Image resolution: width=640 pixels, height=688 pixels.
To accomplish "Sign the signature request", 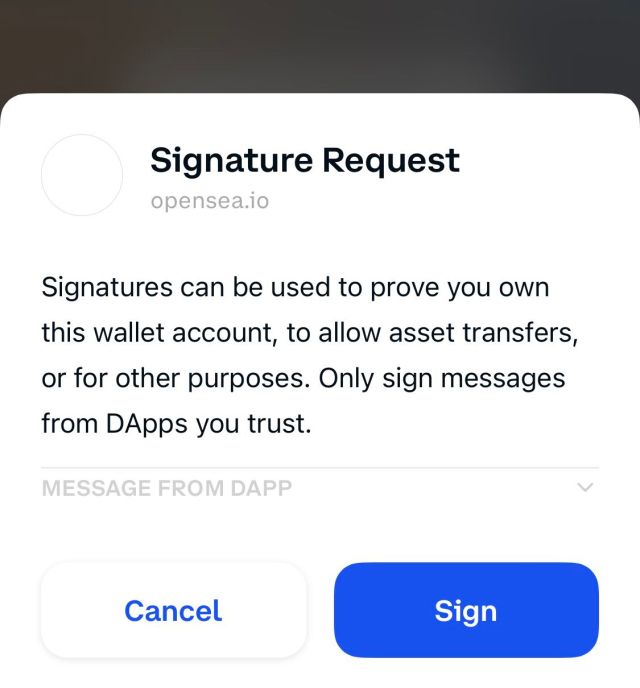I will pyautogui.click(x=466, y=610).
